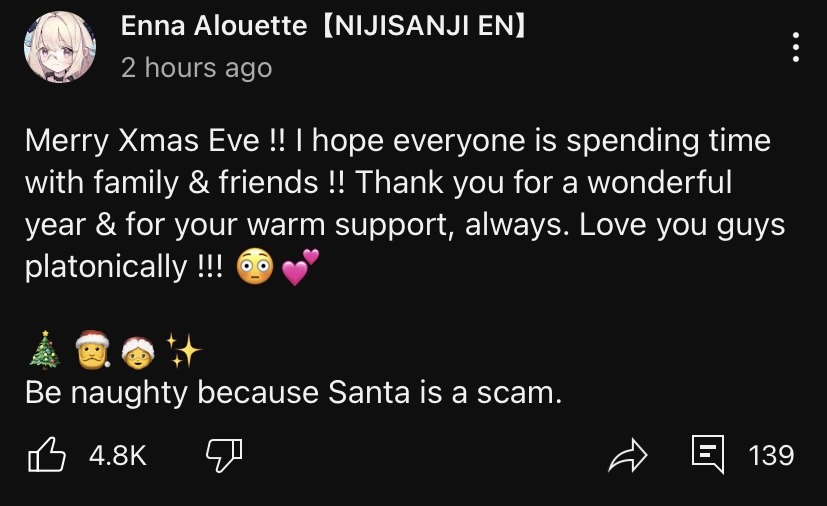Open the 139 comments on this post
The height and width of the screenshot is (506, 827).
tap(708, 456)
